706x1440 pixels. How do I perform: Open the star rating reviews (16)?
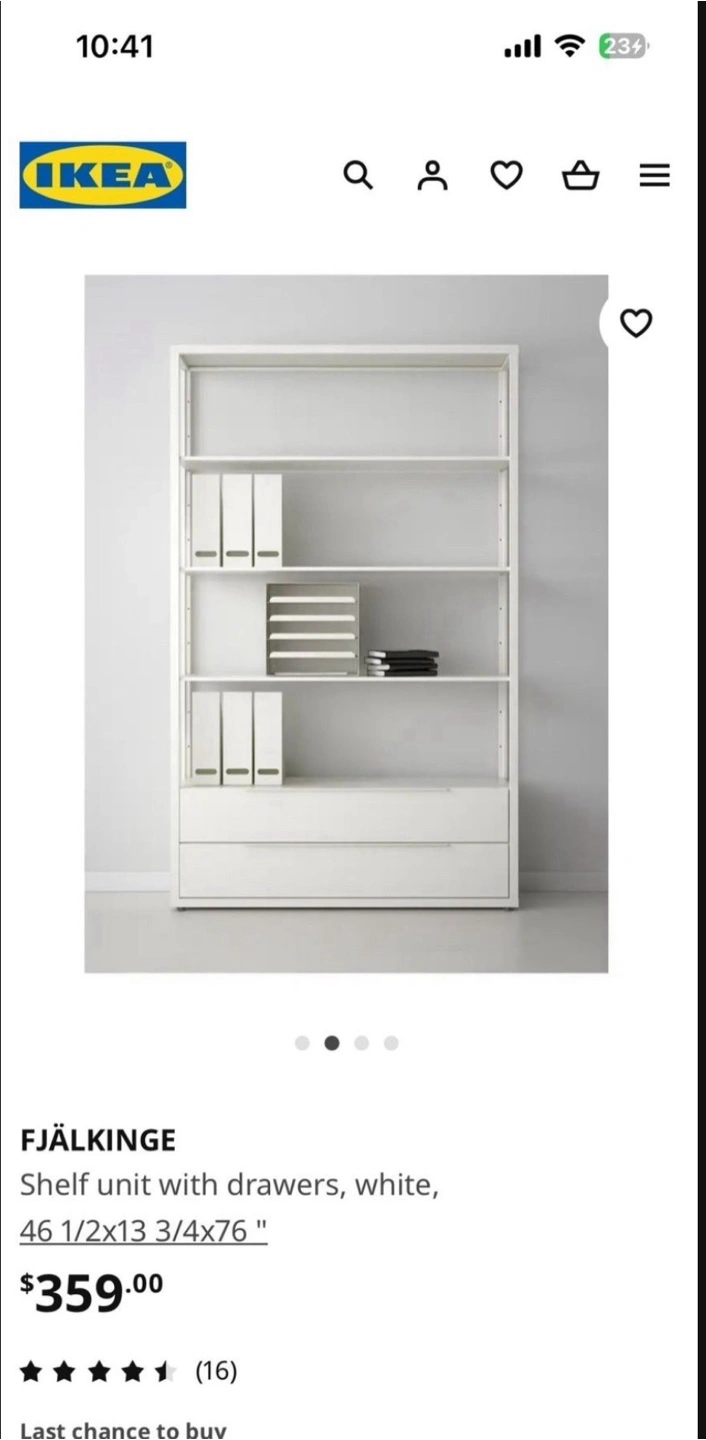128,1371
